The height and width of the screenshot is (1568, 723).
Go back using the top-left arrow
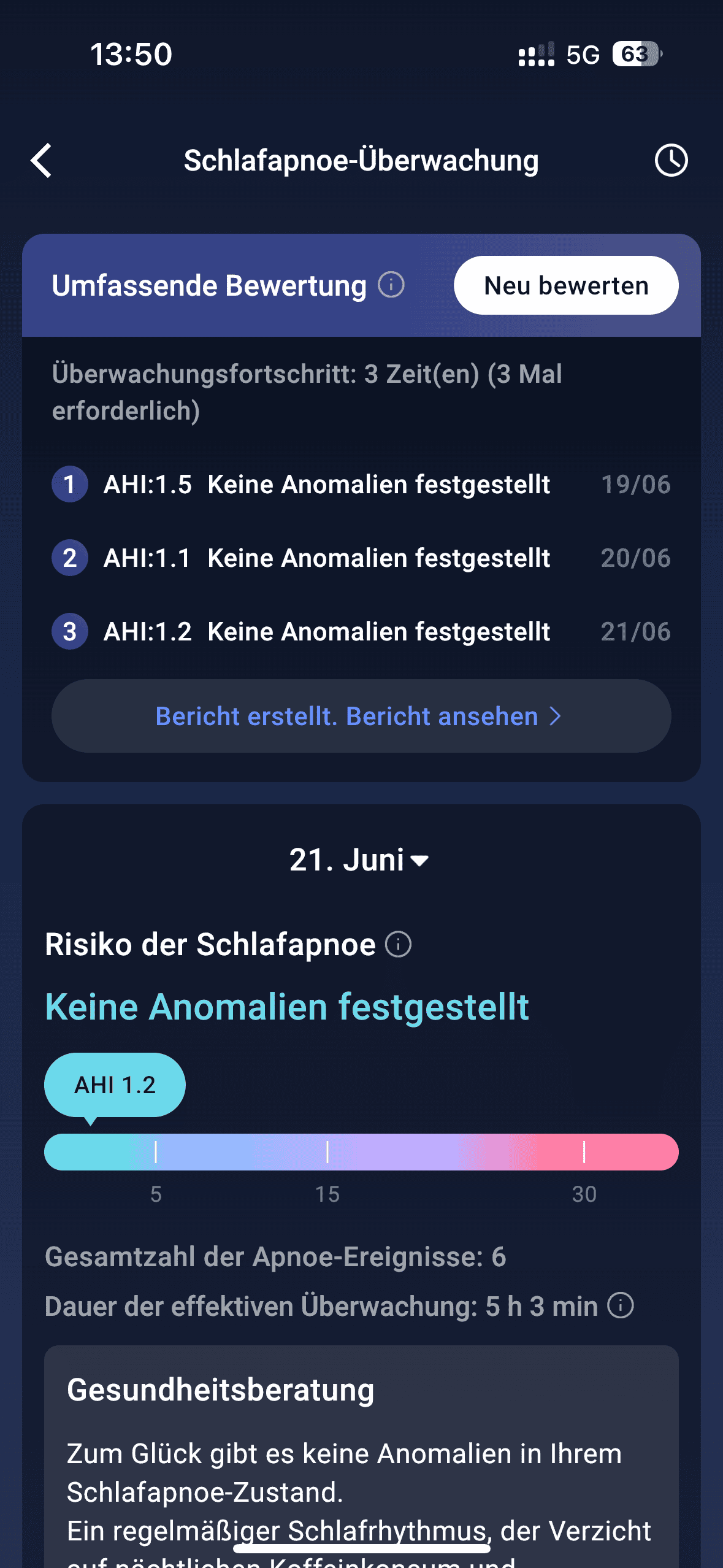[x=41, y=161]
